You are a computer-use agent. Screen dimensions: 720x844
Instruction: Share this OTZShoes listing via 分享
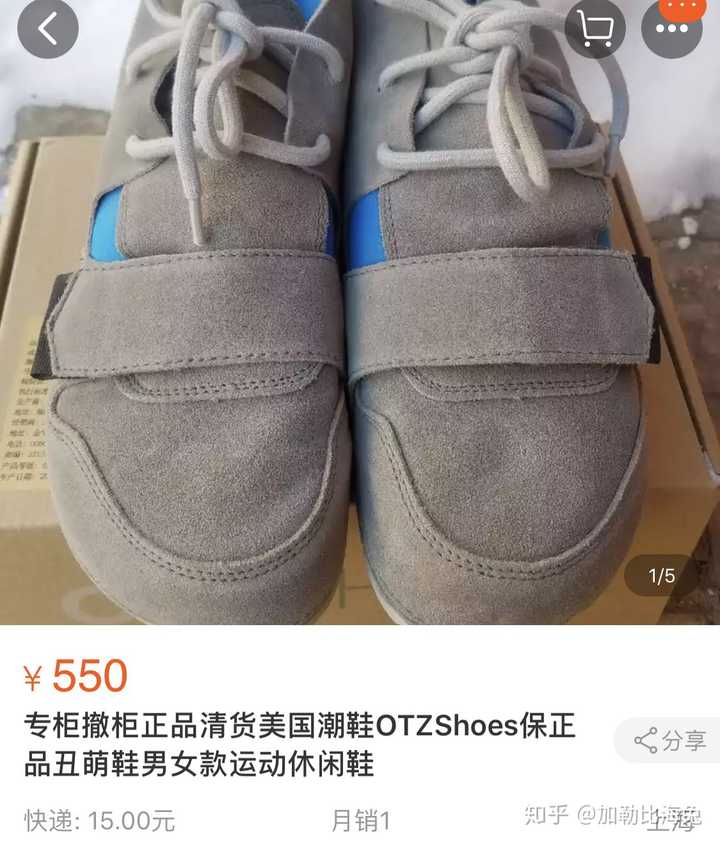click(x=671, y=741)
